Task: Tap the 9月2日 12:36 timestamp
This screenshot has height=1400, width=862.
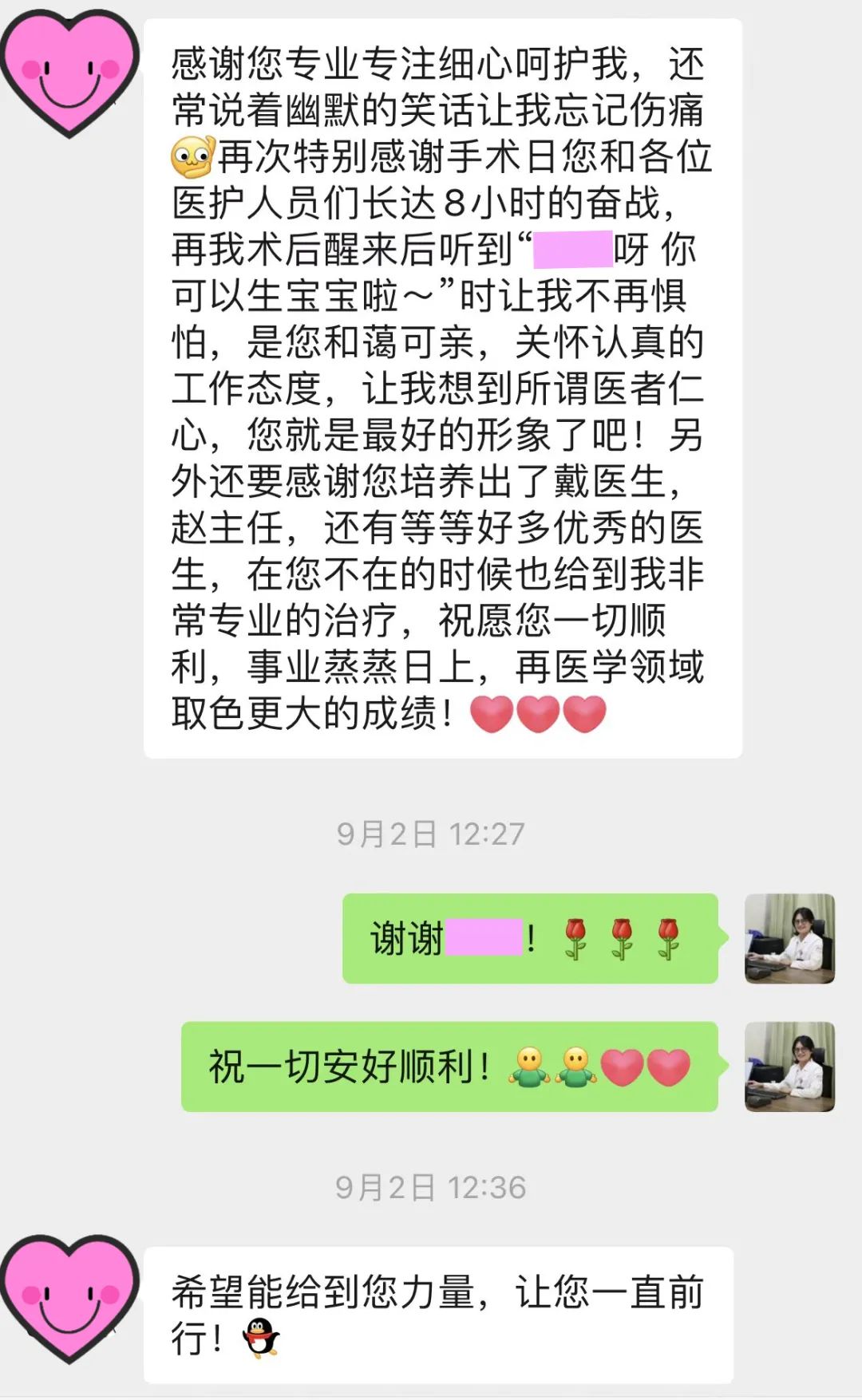Action: pyautogui.click(x=431, y=1187)
